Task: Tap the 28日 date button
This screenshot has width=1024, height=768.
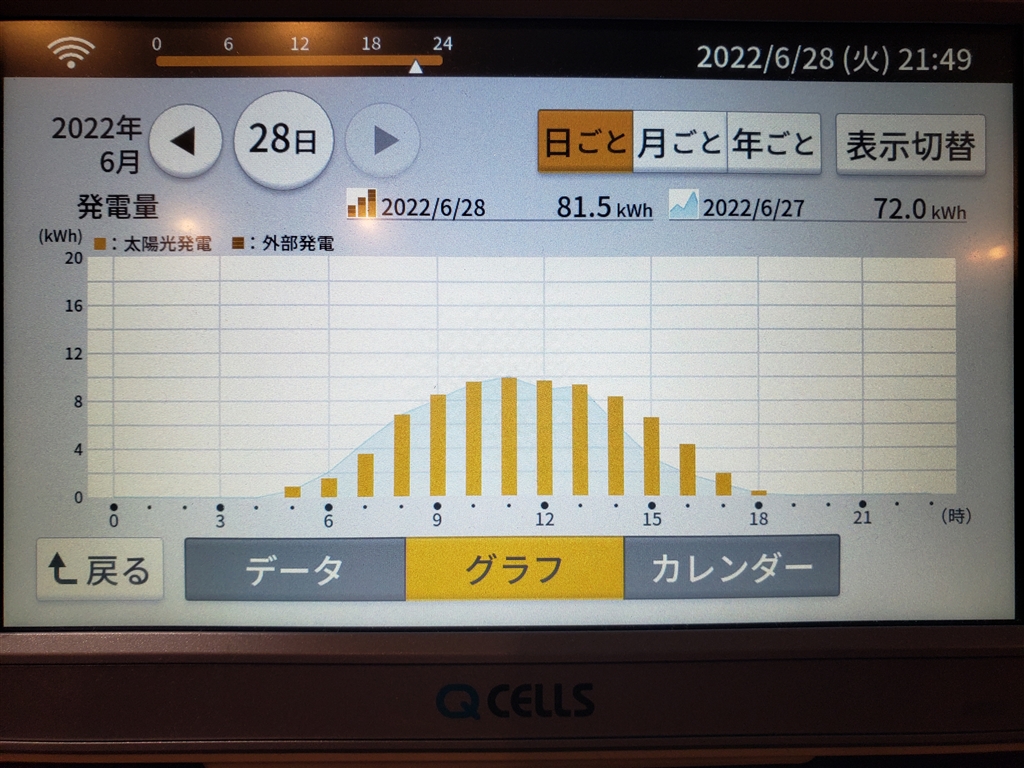Action: coord(283,141)
